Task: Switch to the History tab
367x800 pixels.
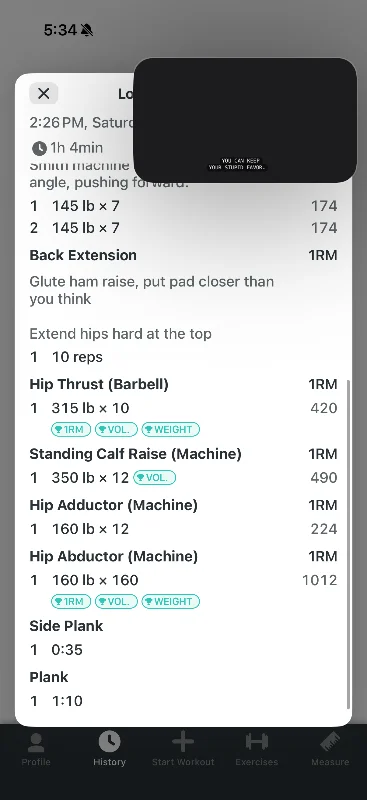Action: click(109, 749)
